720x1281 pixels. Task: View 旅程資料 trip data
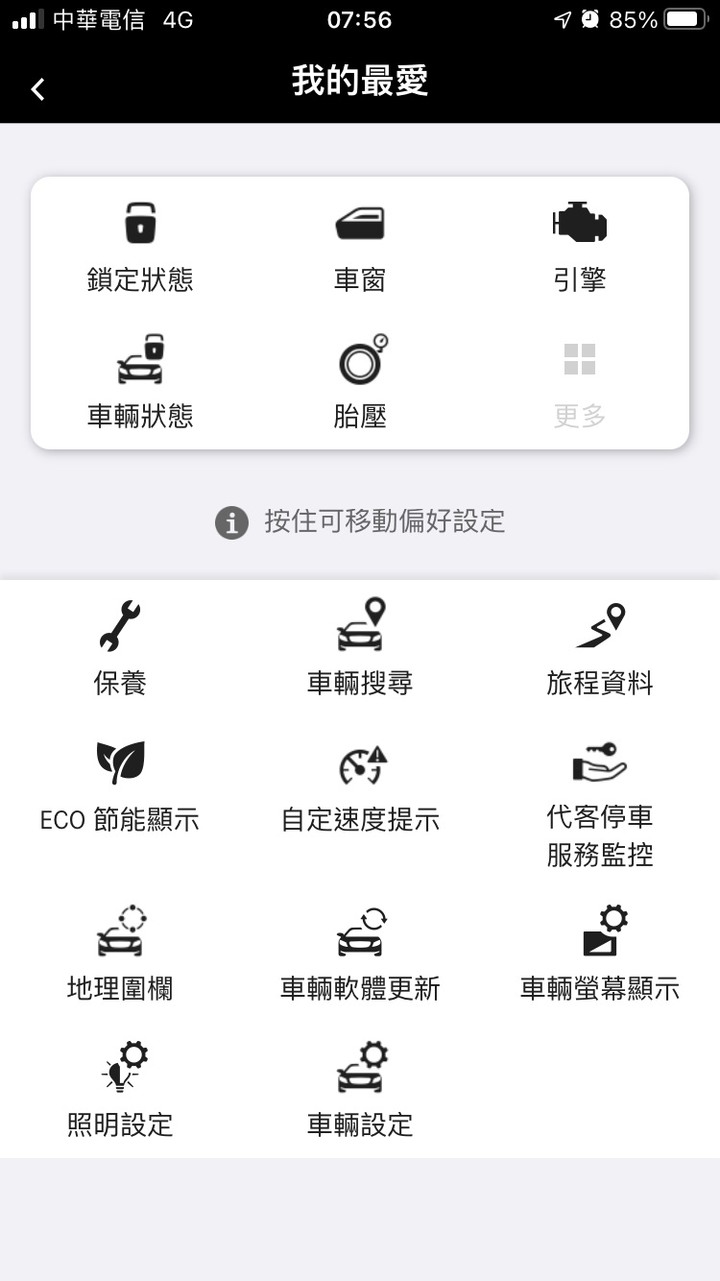(600, 649)
